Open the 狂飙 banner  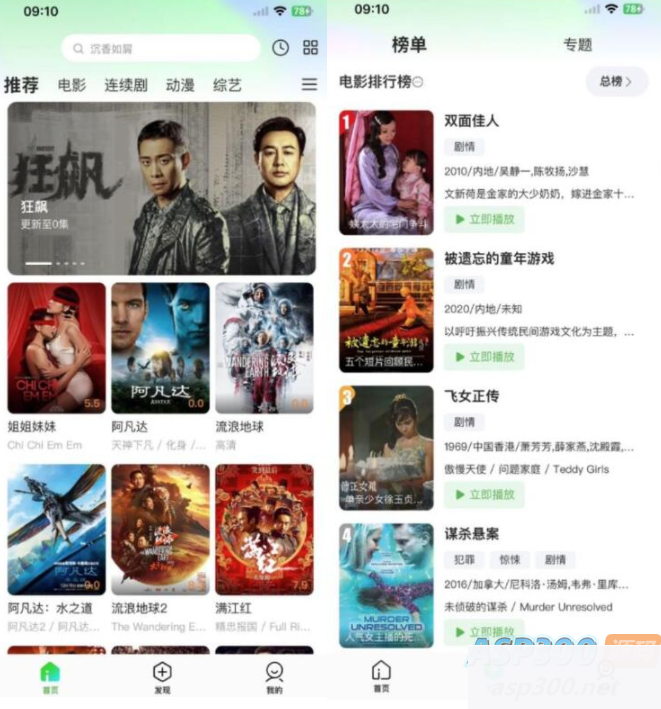click(161, 188)
